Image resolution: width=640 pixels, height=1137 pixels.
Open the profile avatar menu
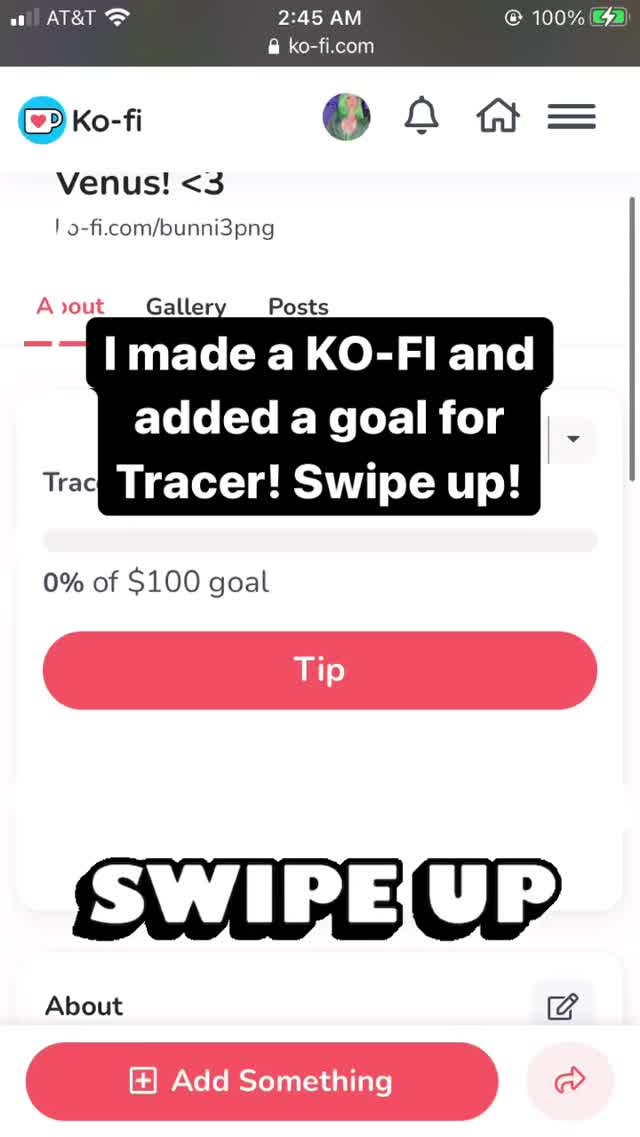pyautogui.click(x=346, y=117)
